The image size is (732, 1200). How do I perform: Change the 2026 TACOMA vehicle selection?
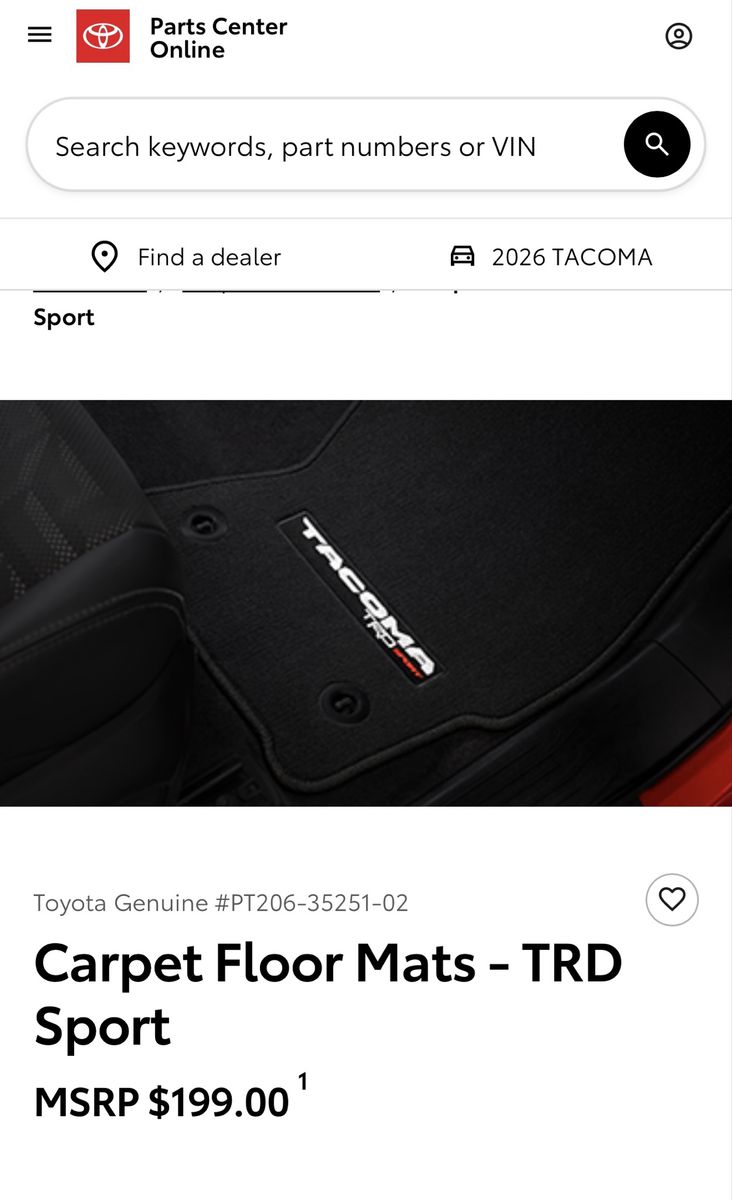point(550,257)
